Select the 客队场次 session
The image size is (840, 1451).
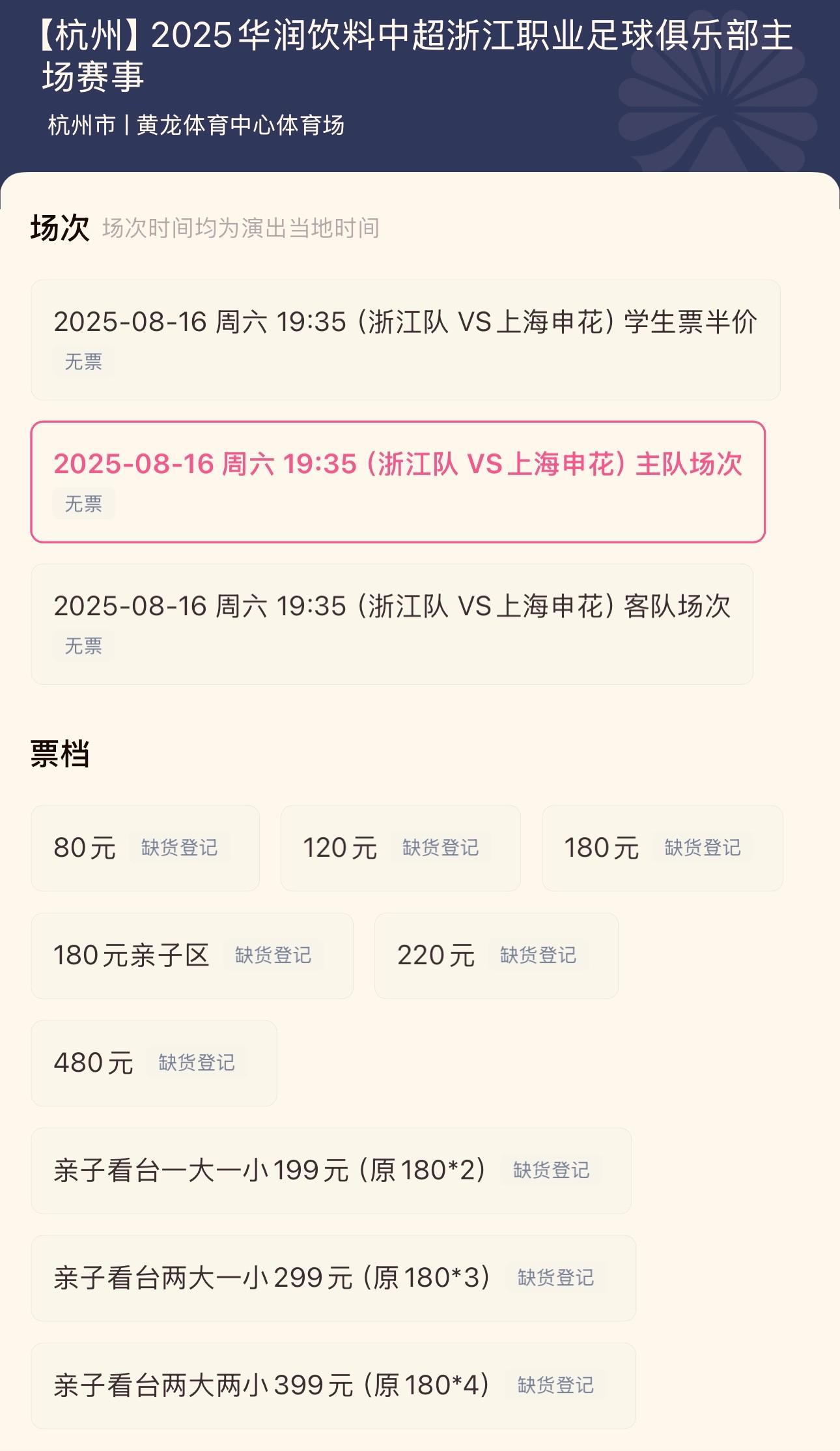click(392, 624)
